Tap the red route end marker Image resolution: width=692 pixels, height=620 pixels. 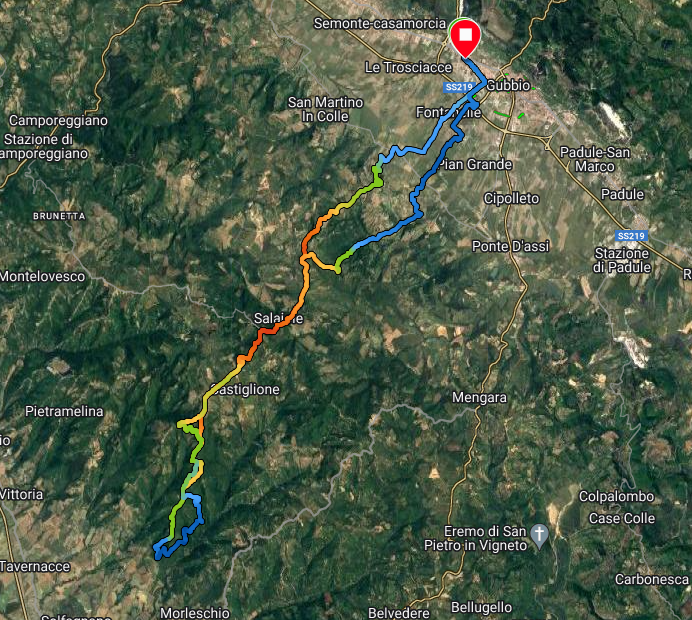tap(465, 36)
